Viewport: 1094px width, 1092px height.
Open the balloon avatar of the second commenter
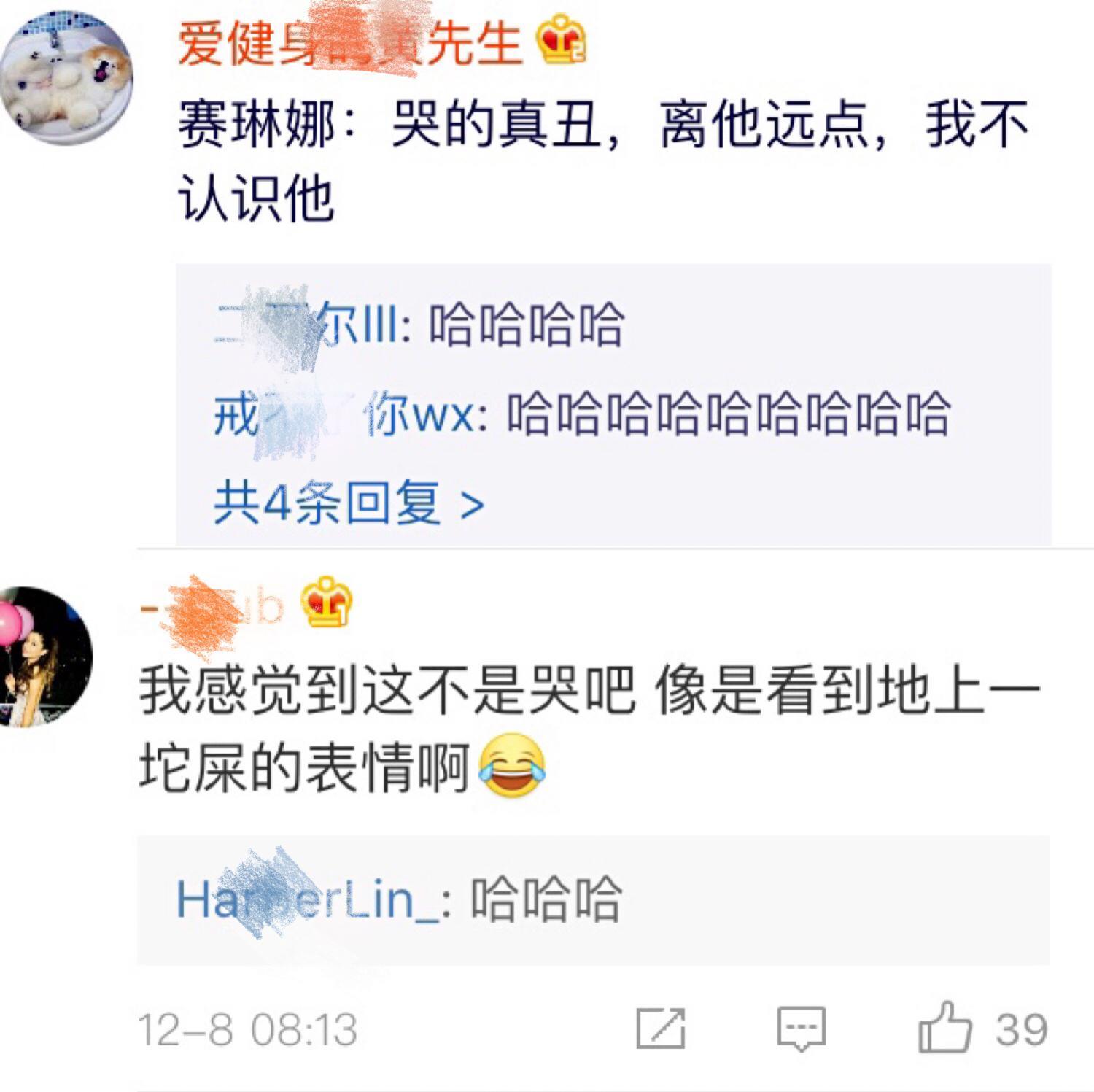pos(45,657)
